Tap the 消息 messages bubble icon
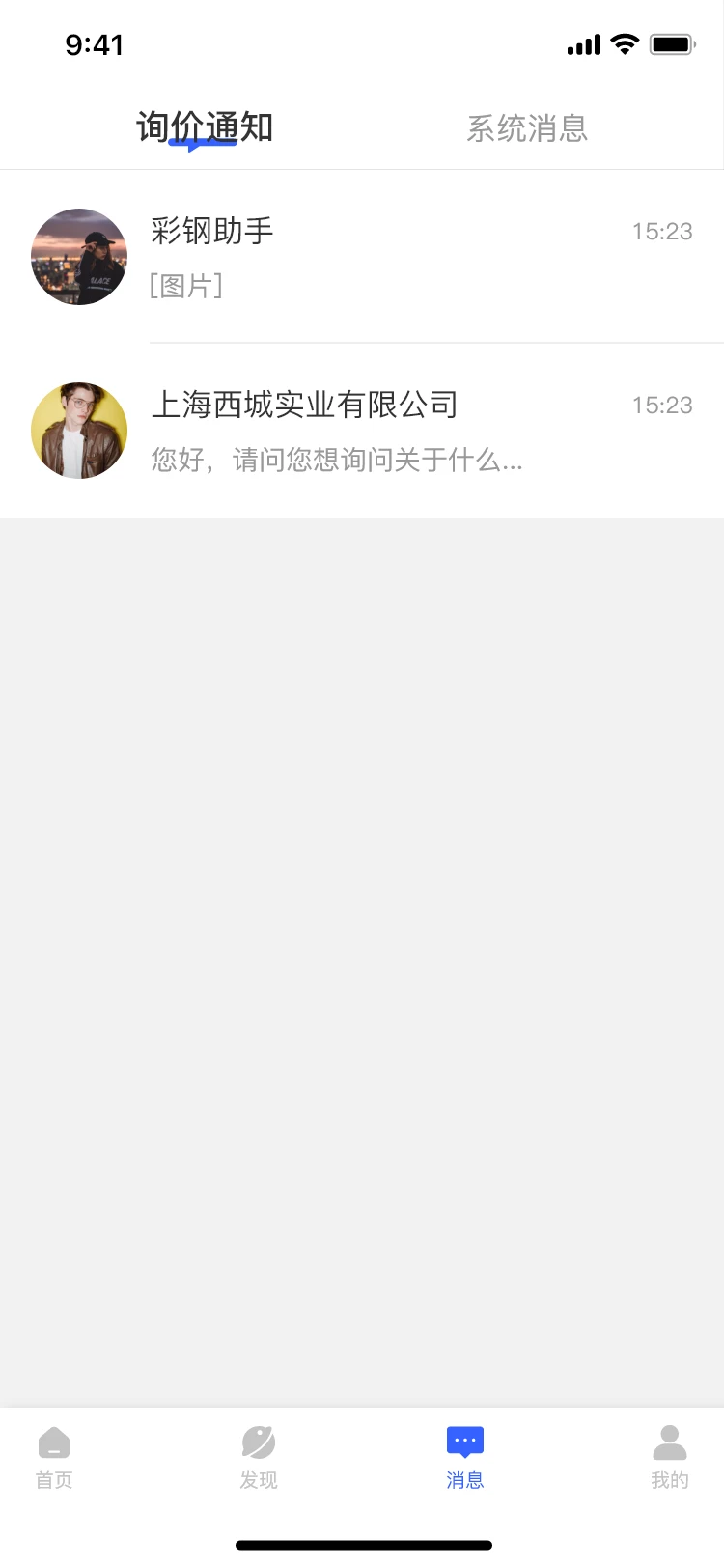This screenshot has width=724, height=1568. 464,1440
